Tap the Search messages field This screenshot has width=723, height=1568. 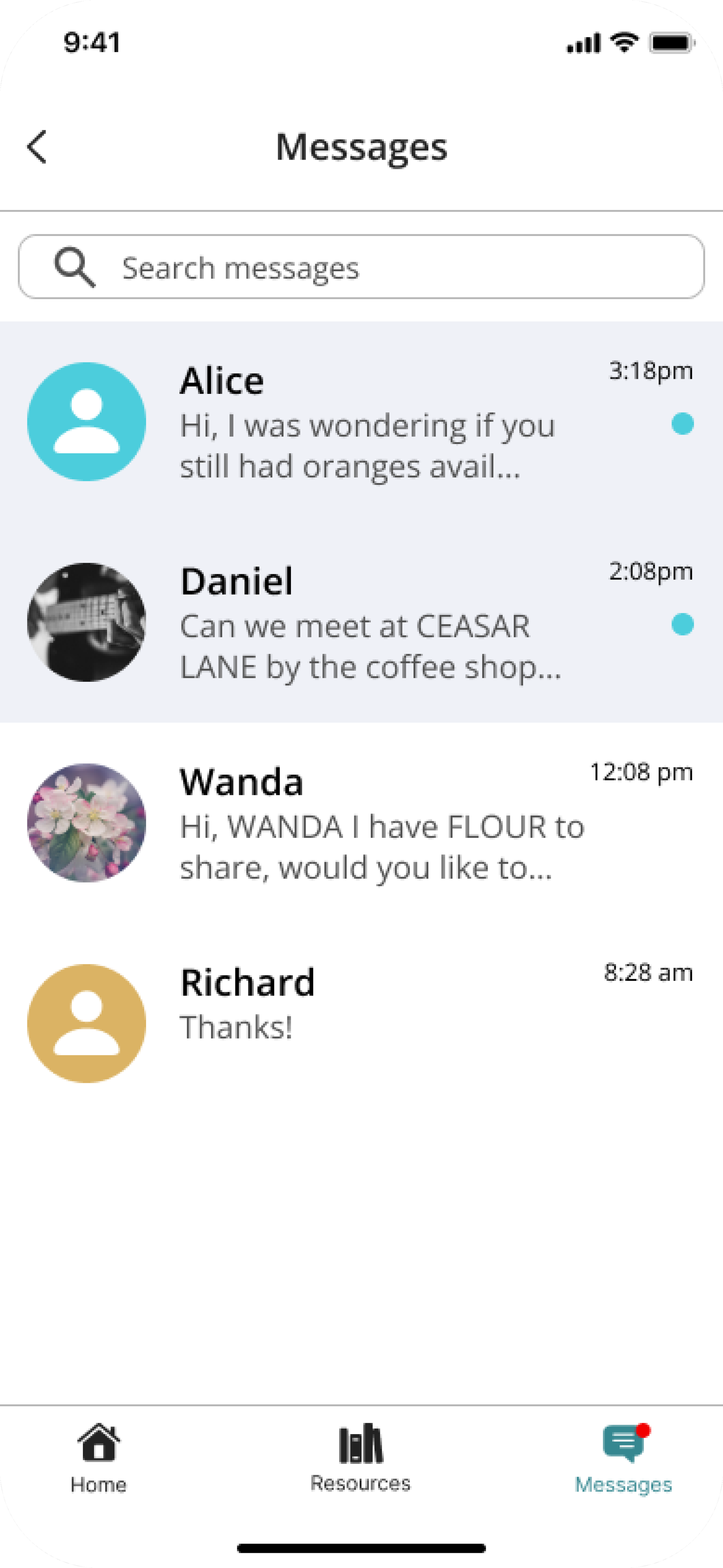click(x=361, y=267)
